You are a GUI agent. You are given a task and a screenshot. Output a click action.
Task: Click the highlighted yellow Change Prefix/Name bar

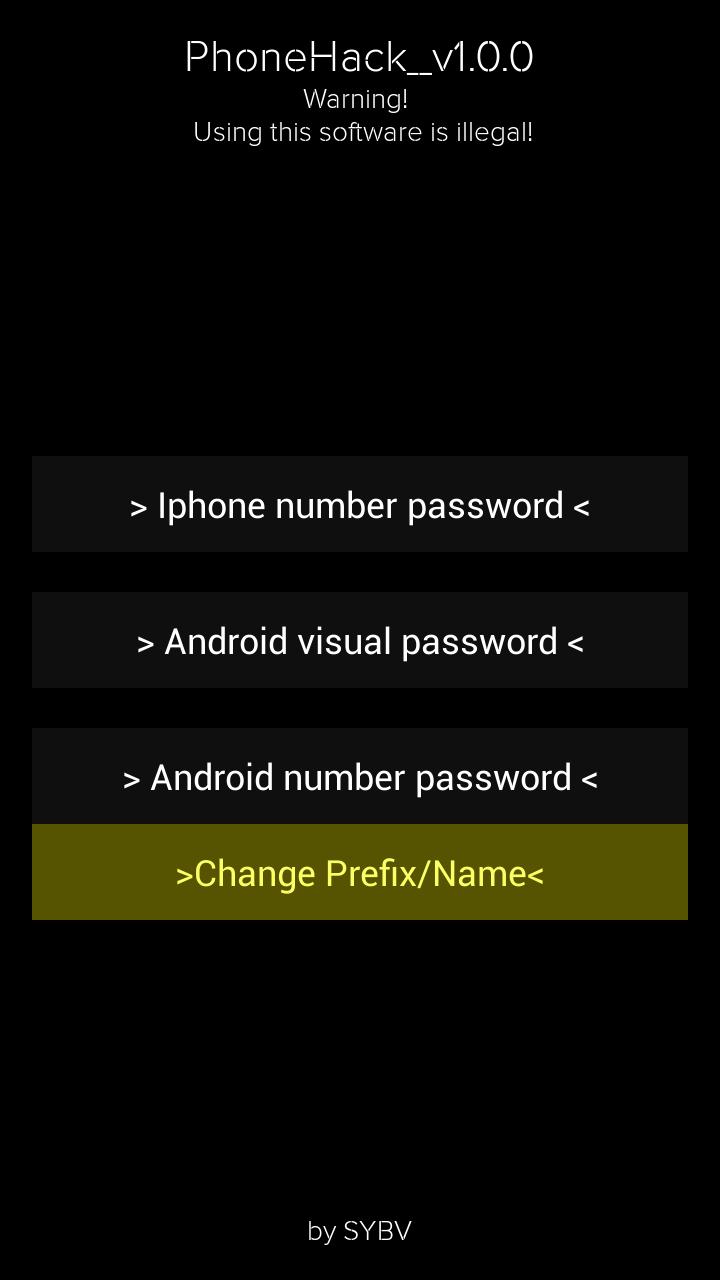coord(360,872)
